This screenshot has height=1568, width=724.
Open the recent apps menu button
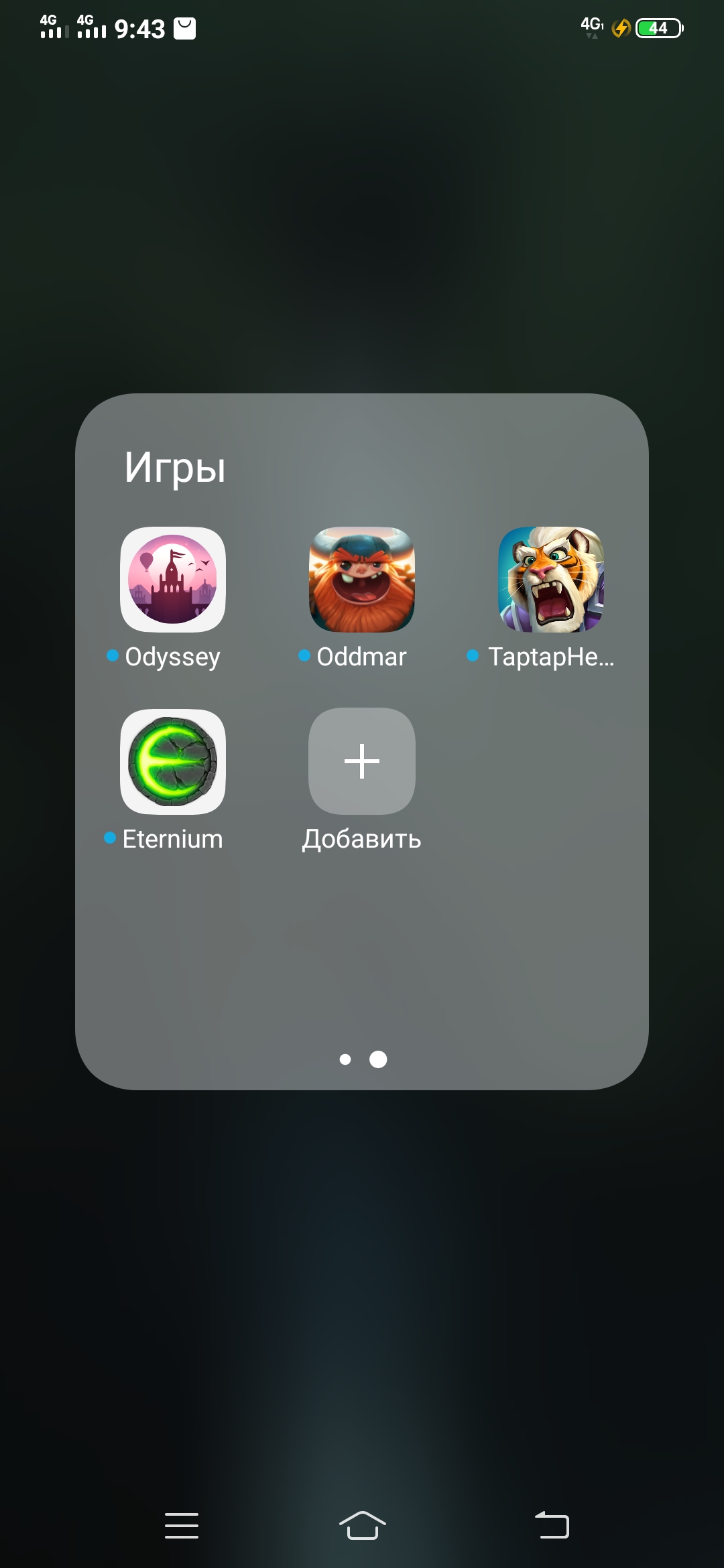(182, 1526)
